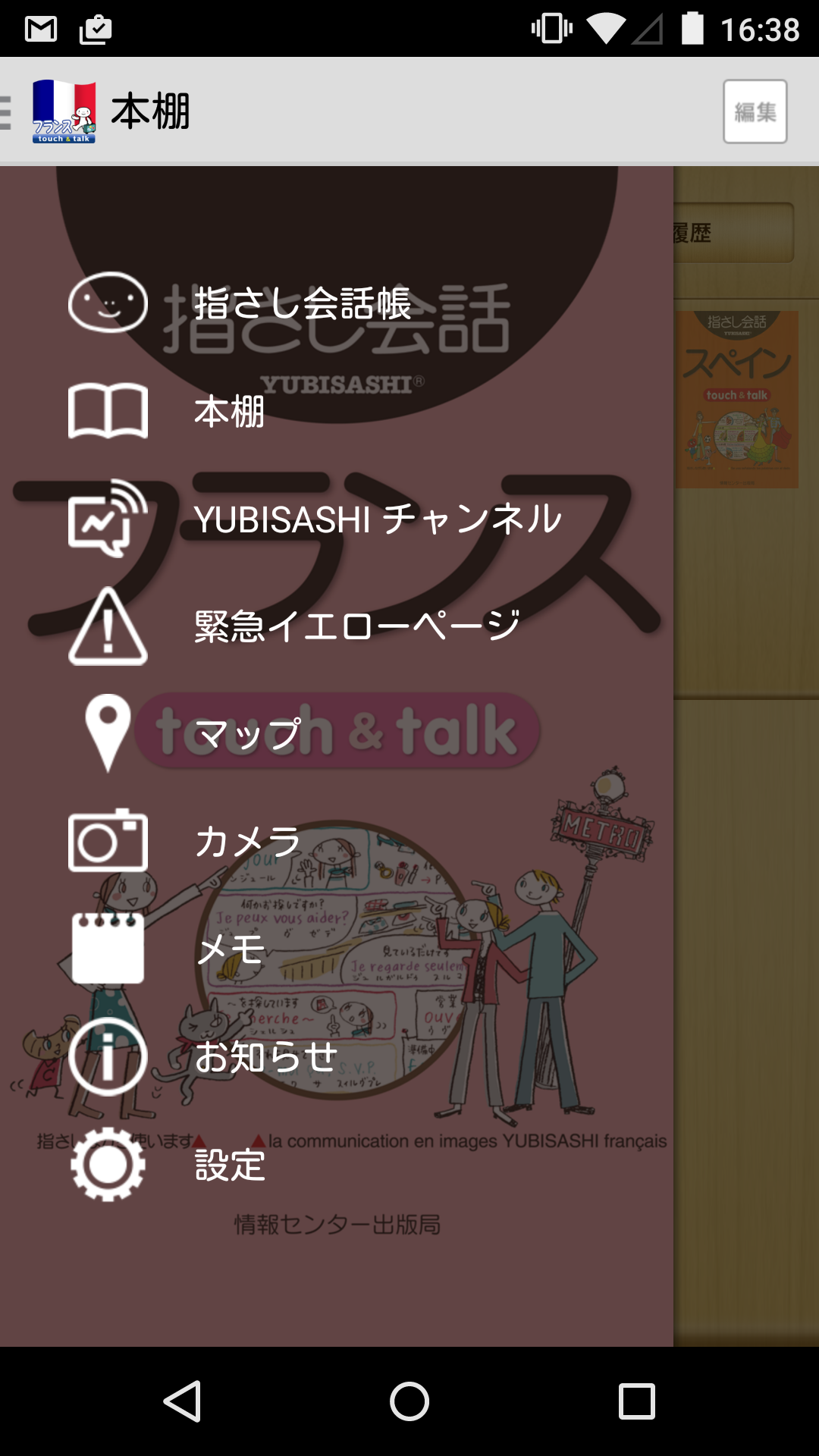Close the drawer via hamburger menu icon
The image size is (819, 1456).
click(x=8, y=112)
